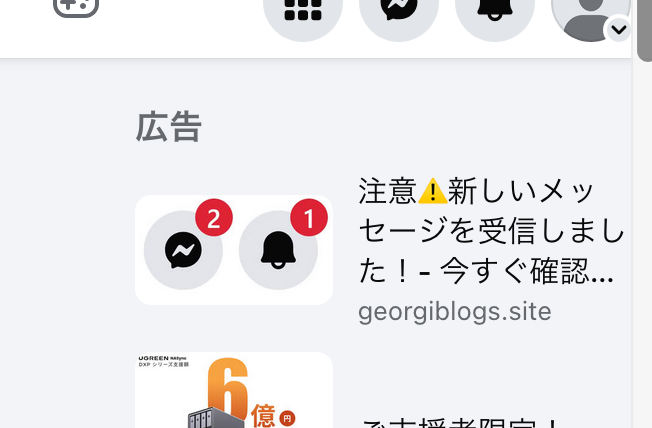Open the account profile menu
This screenshot has width=652, height=428.
click(592, 12)
